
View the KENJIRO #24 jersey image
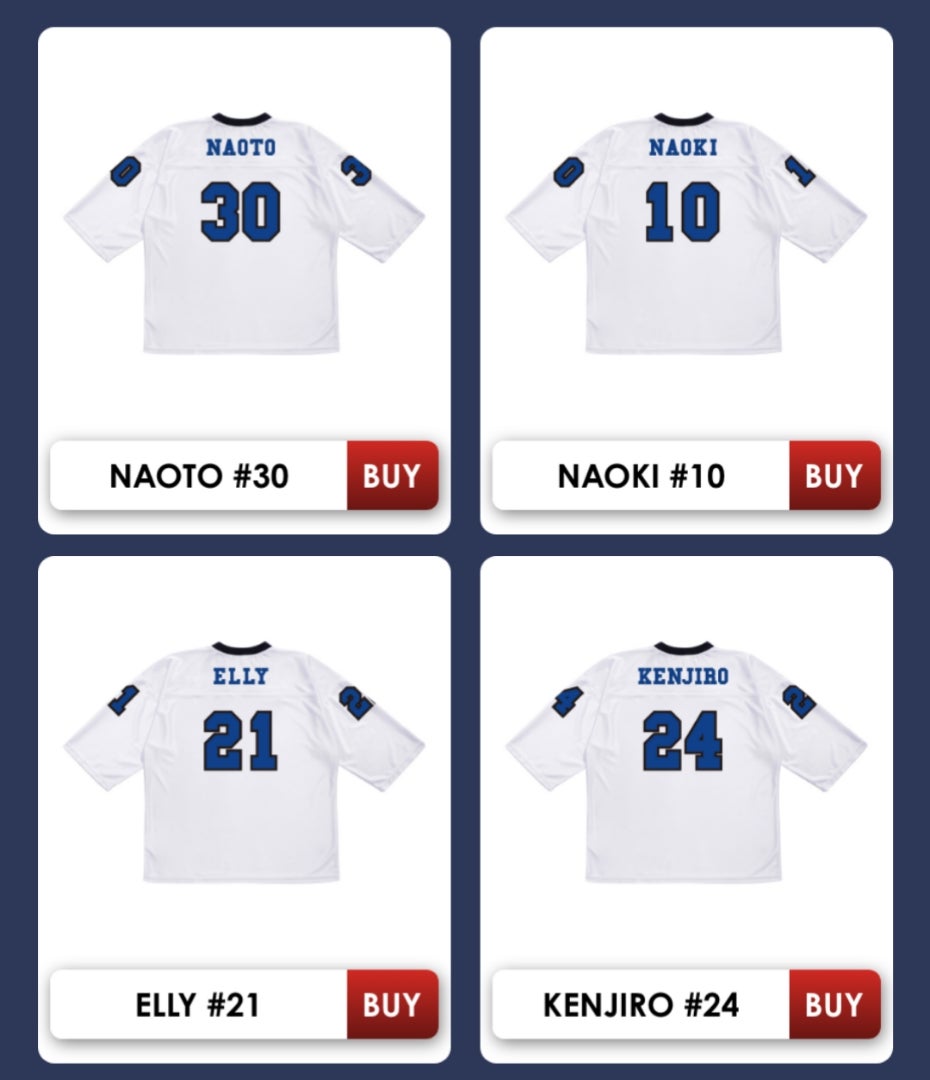pyautogui.click(x=686, y=762)
